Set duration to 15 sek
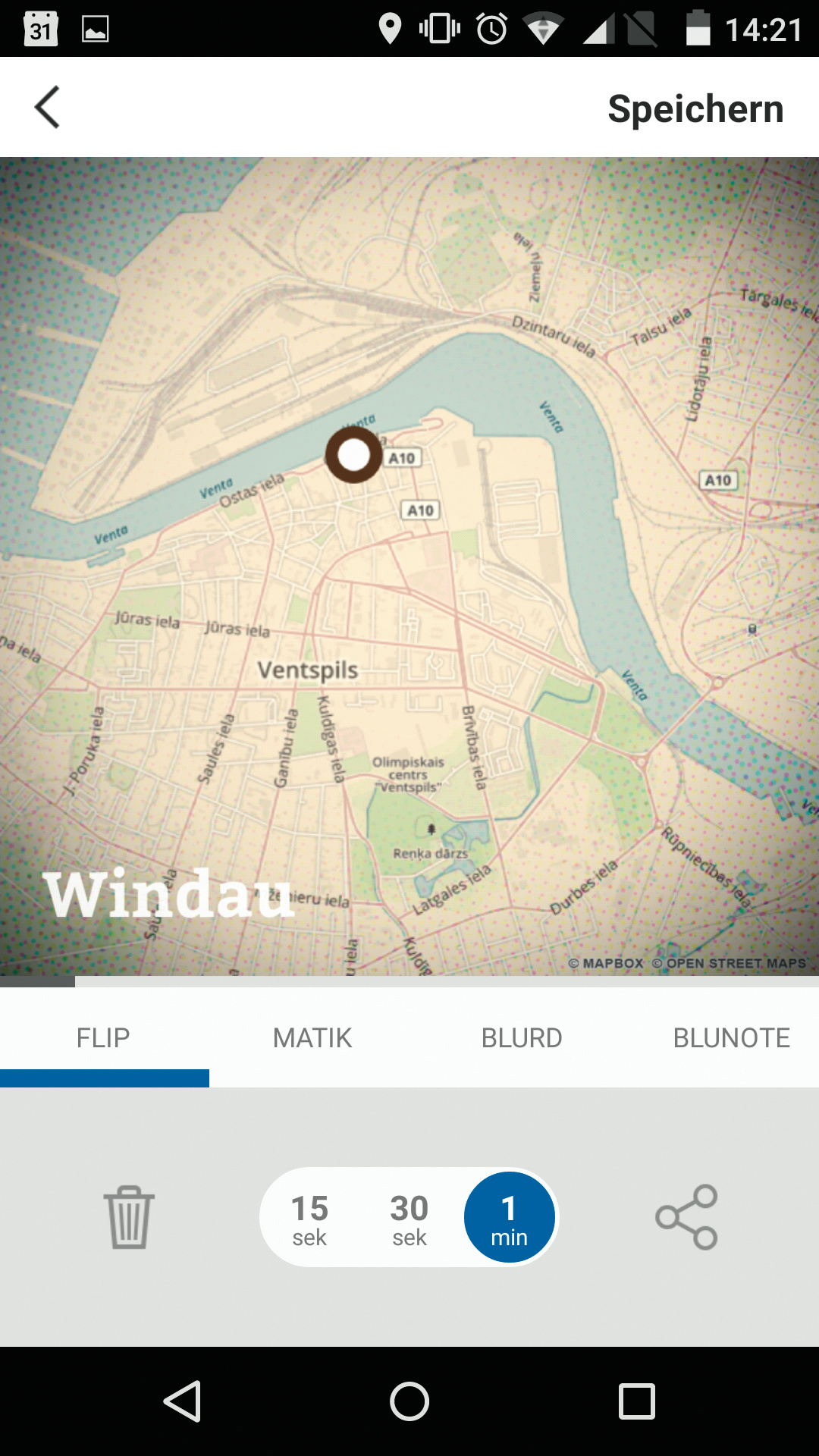This screenshot has width=819, height=1456. tap(309, 1218)
